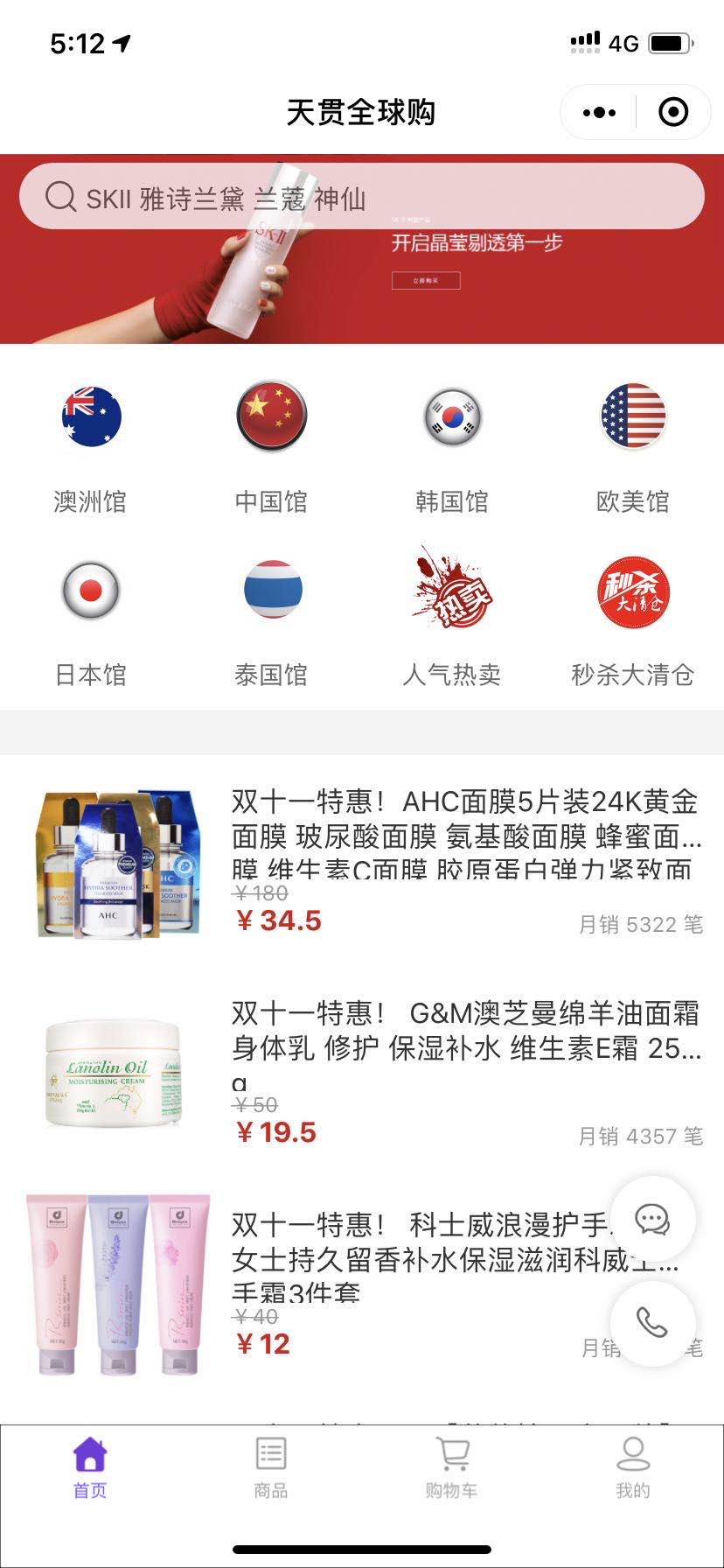
Task: Open the 中国馆 China pavilion icon
Action: pos(272,417)
